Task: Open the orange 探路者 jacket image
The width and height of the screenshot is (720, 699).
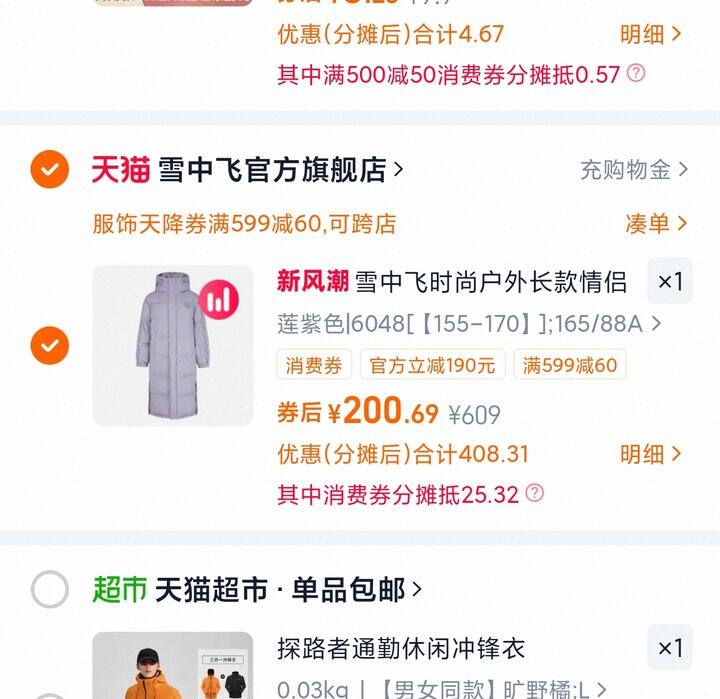Action: click(x=172, y=668)
